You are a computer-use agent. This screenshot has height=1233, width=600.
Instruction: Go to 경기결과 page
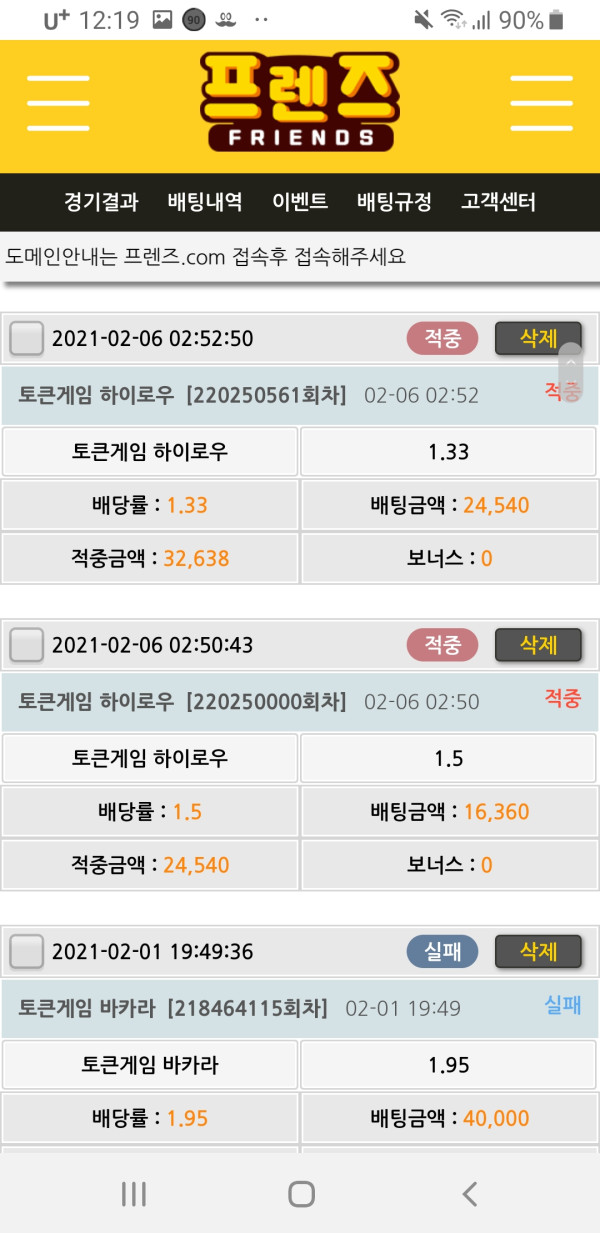pos(101,202)
